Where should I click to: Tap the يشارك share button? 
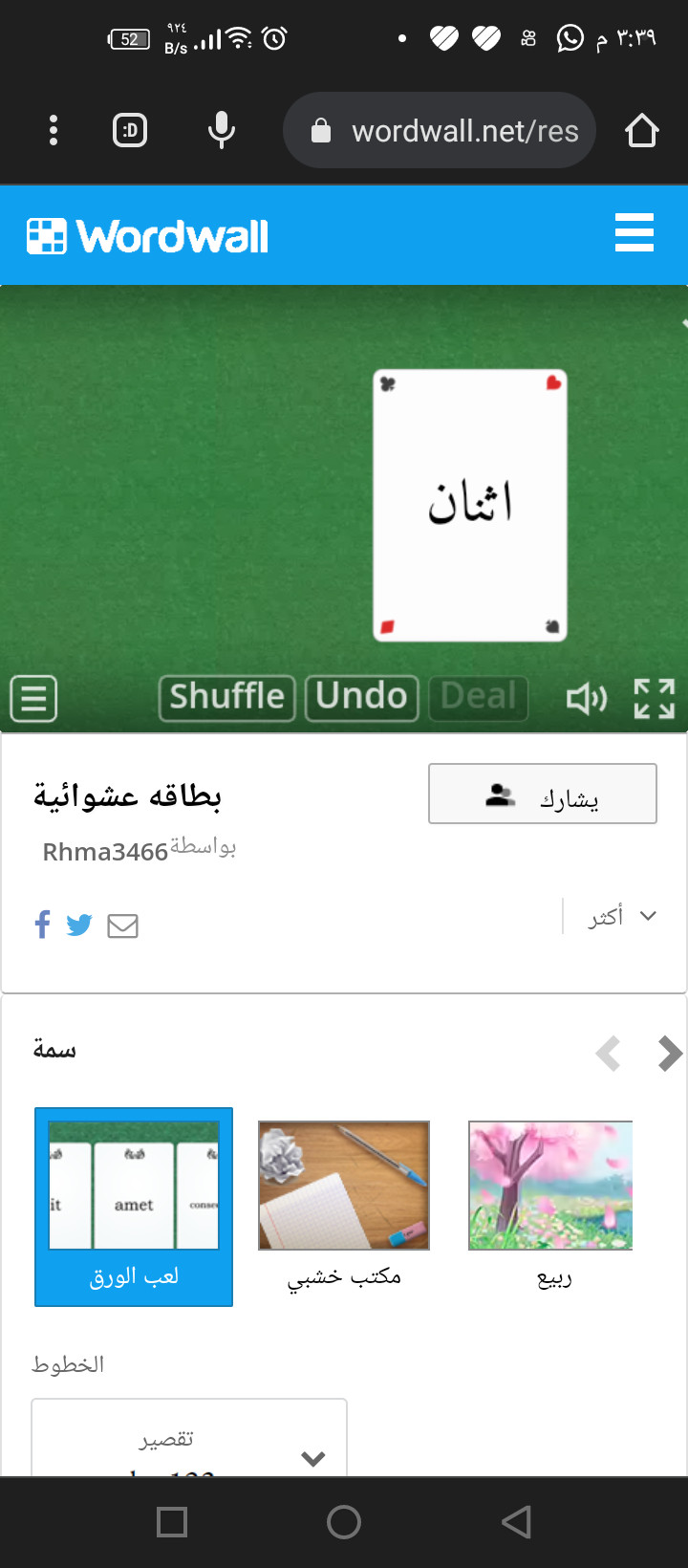point(543,795)
